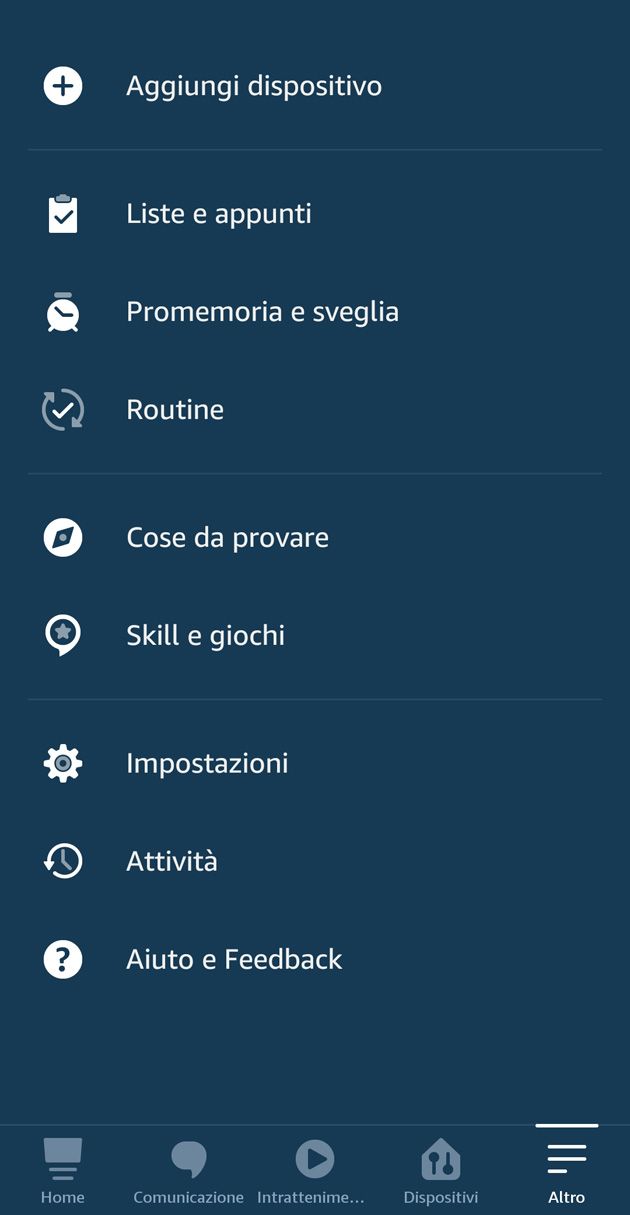Select the Altro tab
This screenshot has height=1215, width=630.
[x=566, y=1170]
